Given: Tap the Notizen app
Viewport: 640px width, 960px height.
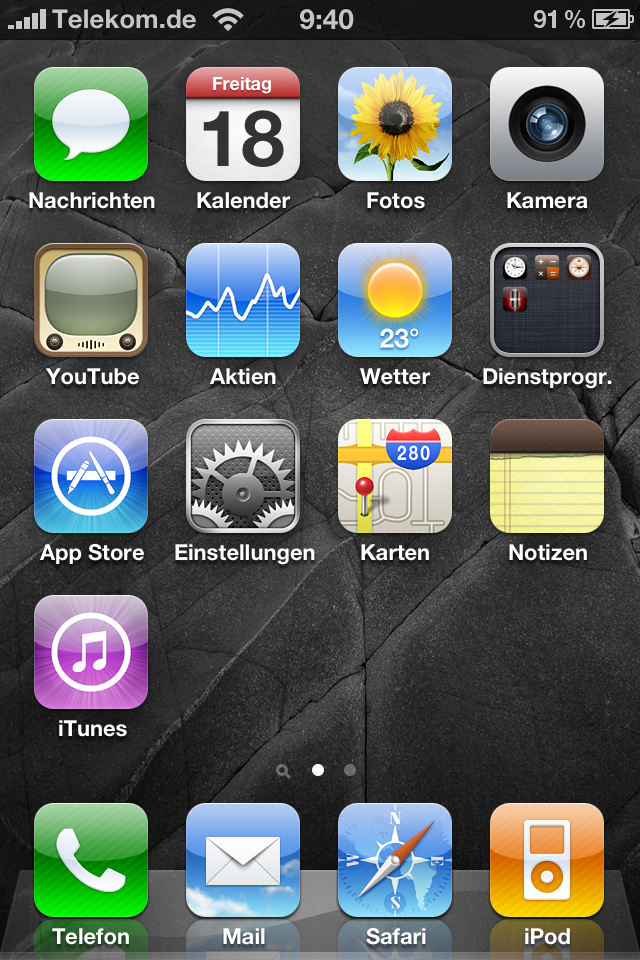Looking at the screenshot, I should (547, 476).
